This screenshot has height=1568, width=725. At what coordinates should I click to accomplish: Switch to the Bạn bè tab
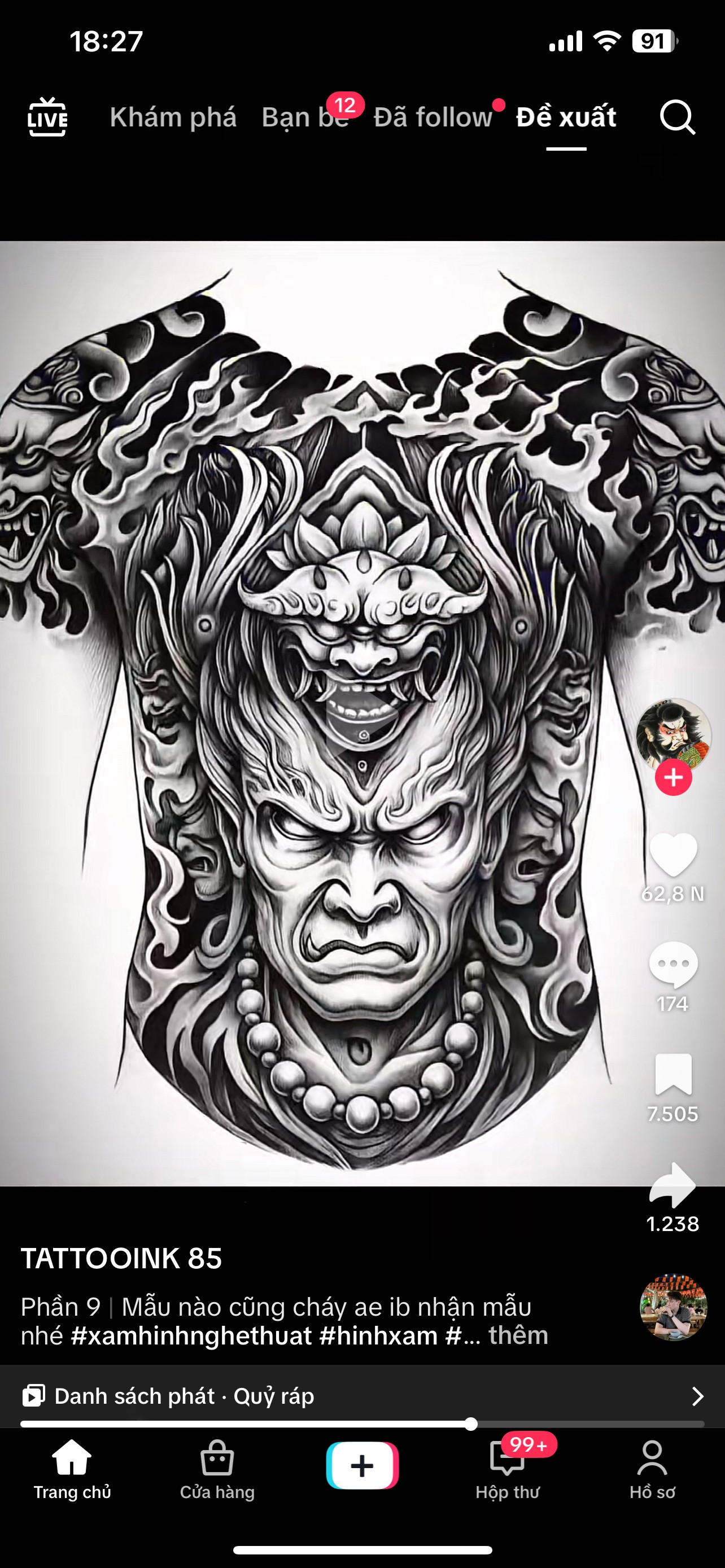coord(304,117)
